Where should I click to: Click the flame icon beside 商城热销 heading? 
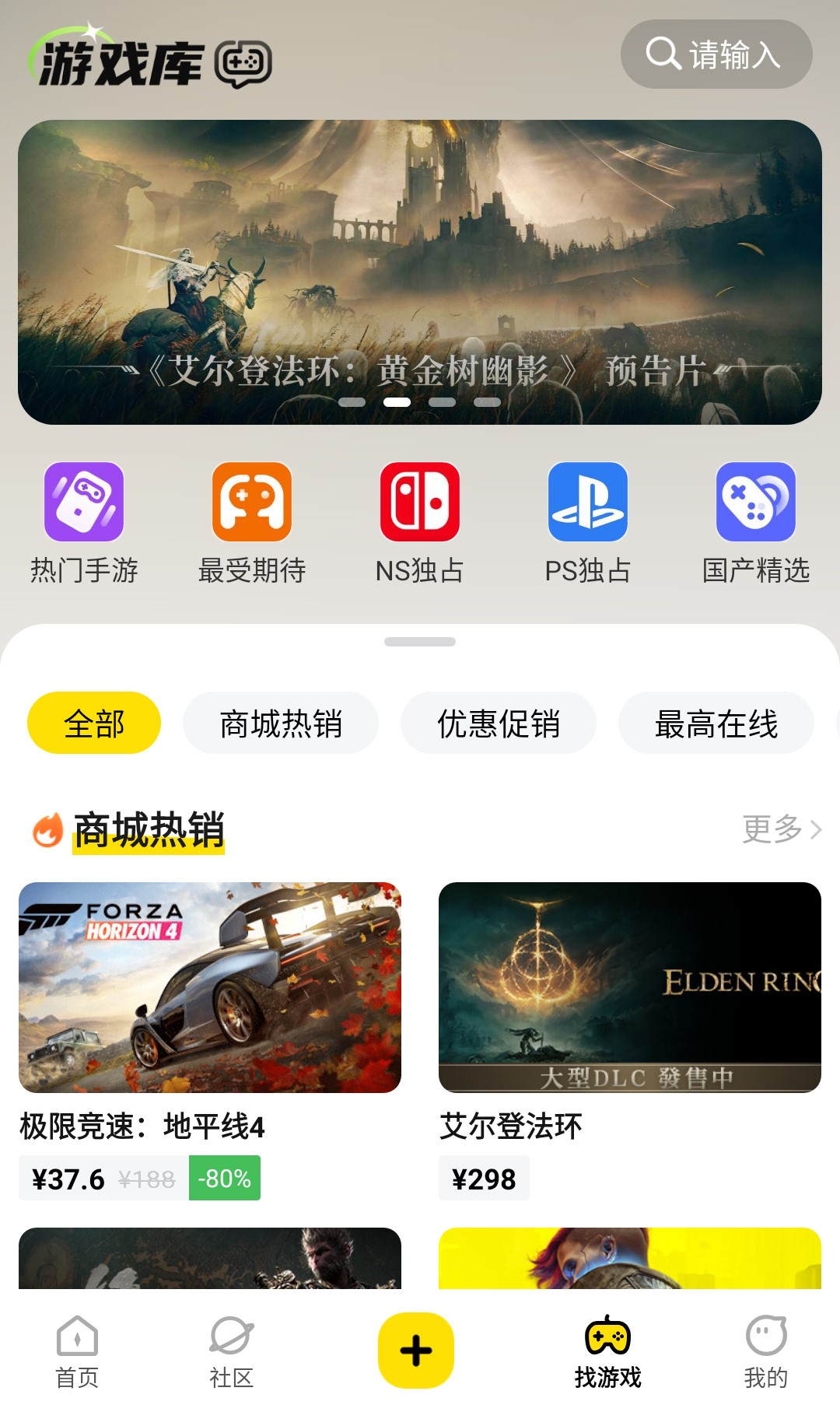click(48, 829)
